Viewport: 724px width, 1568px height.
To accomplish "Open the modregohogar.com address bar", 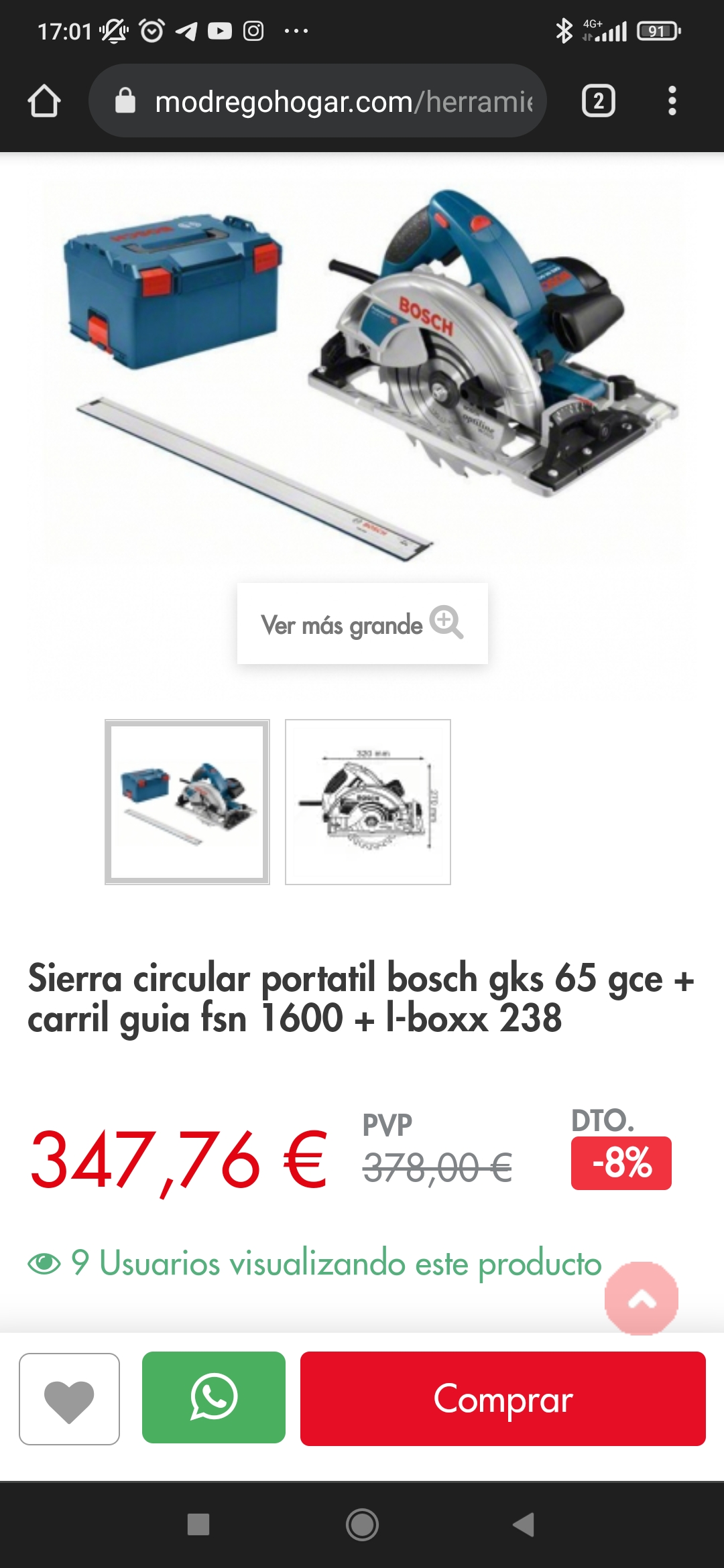I will coord(317,101).
